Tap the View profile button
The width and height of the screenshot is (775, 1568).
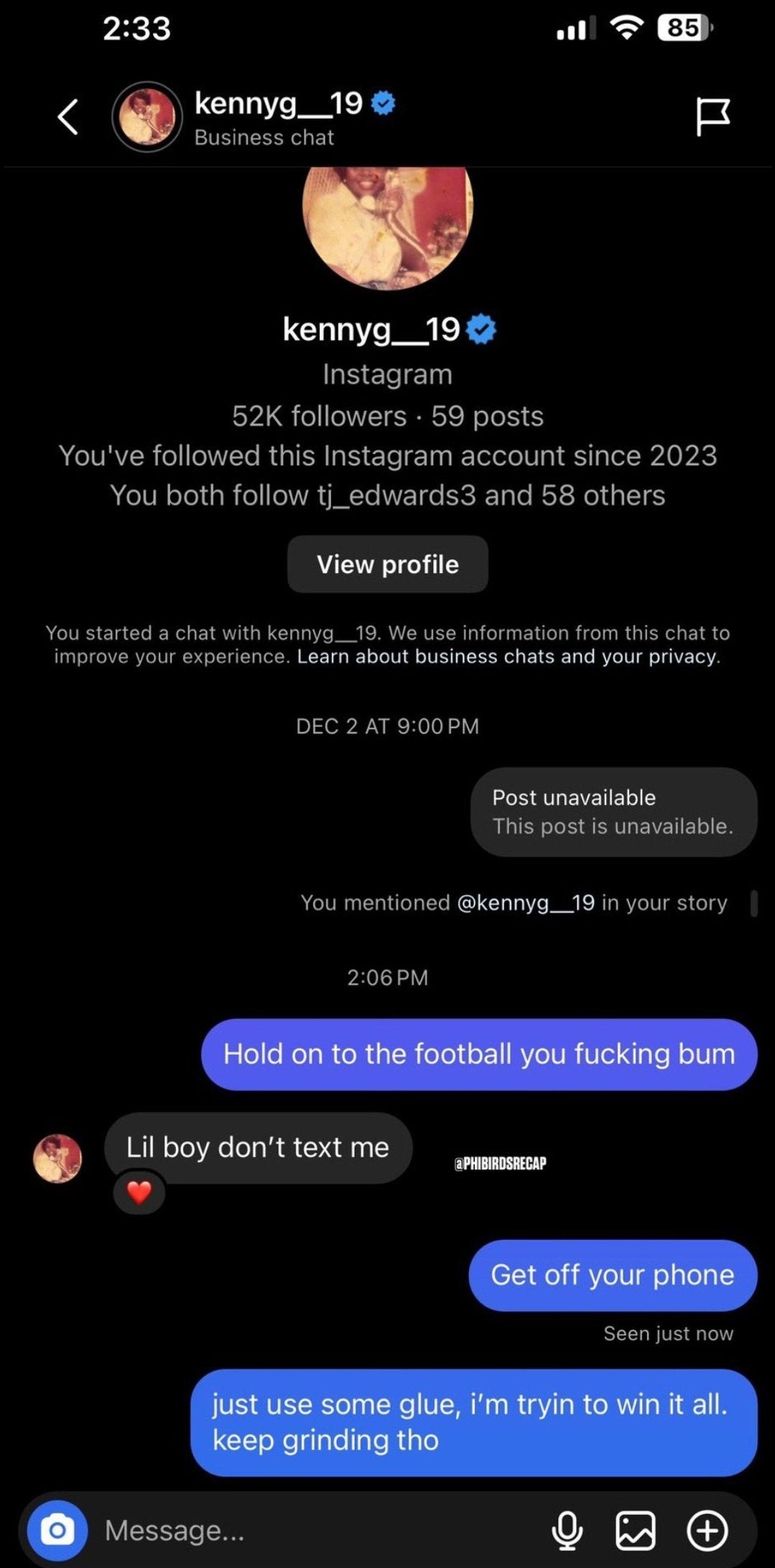[x=387, y=565]
